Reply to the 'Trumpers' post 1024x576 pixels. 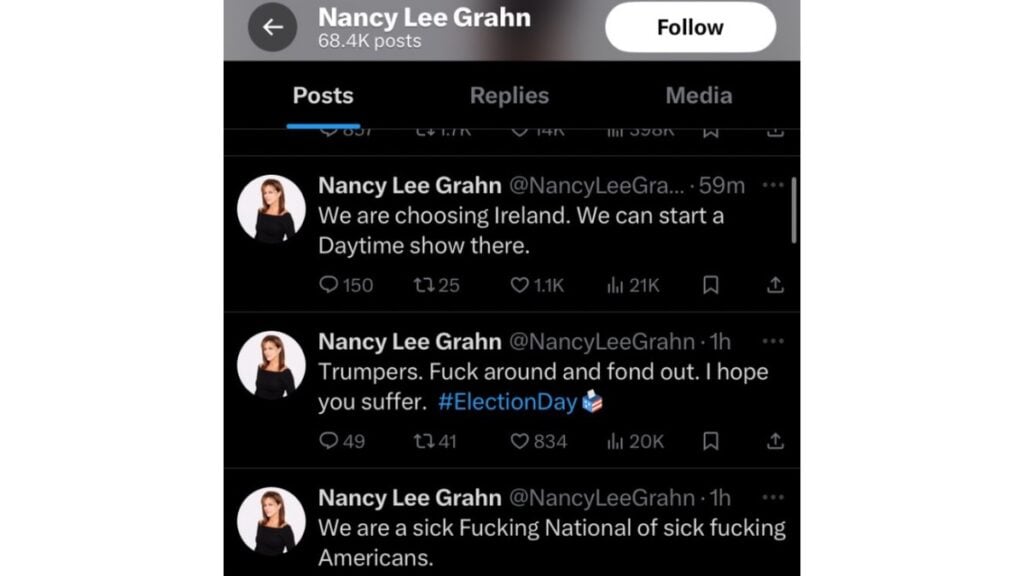pos(329,441)
